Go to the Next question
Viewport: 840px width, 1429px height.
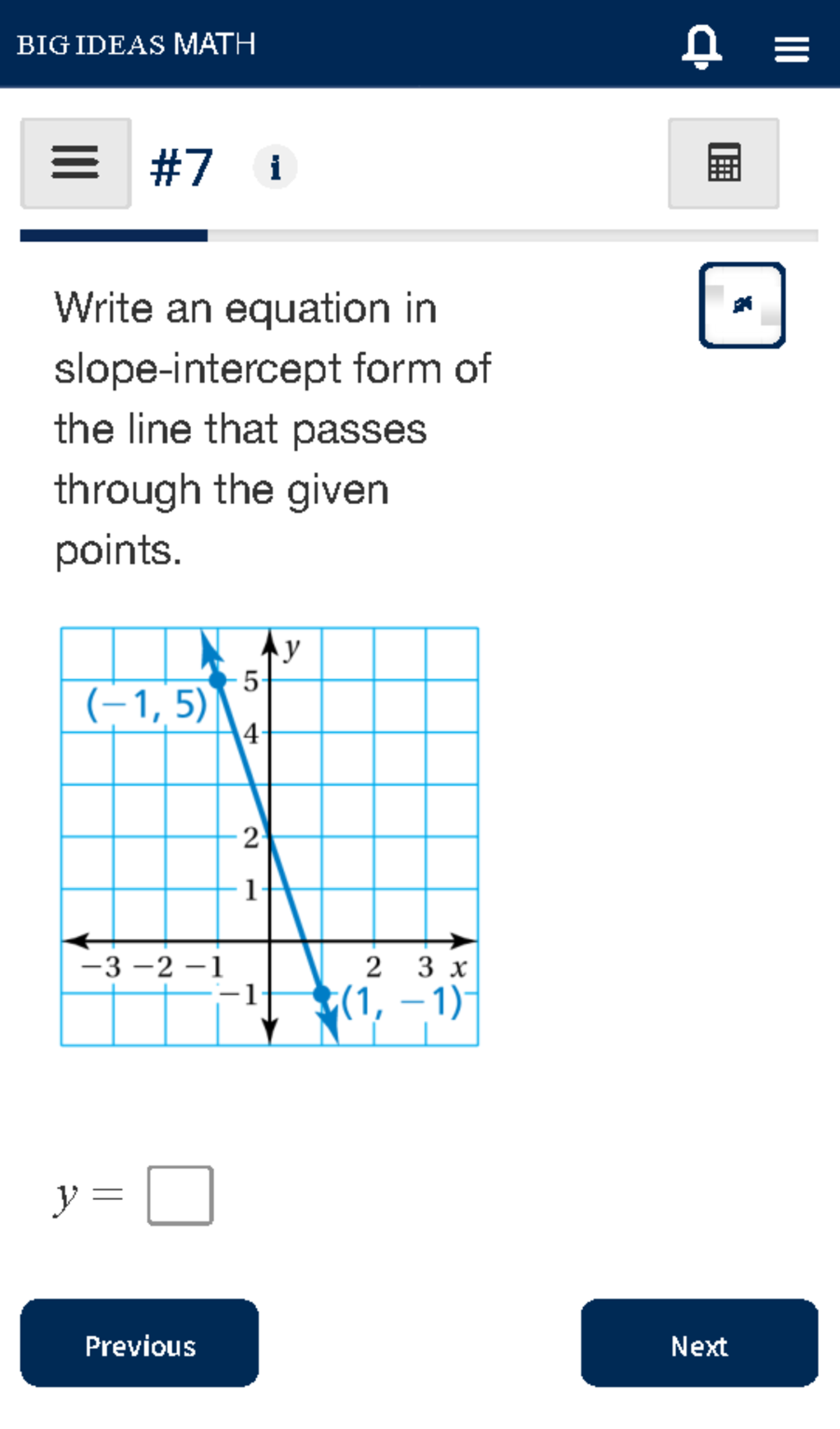[699, 1343]
